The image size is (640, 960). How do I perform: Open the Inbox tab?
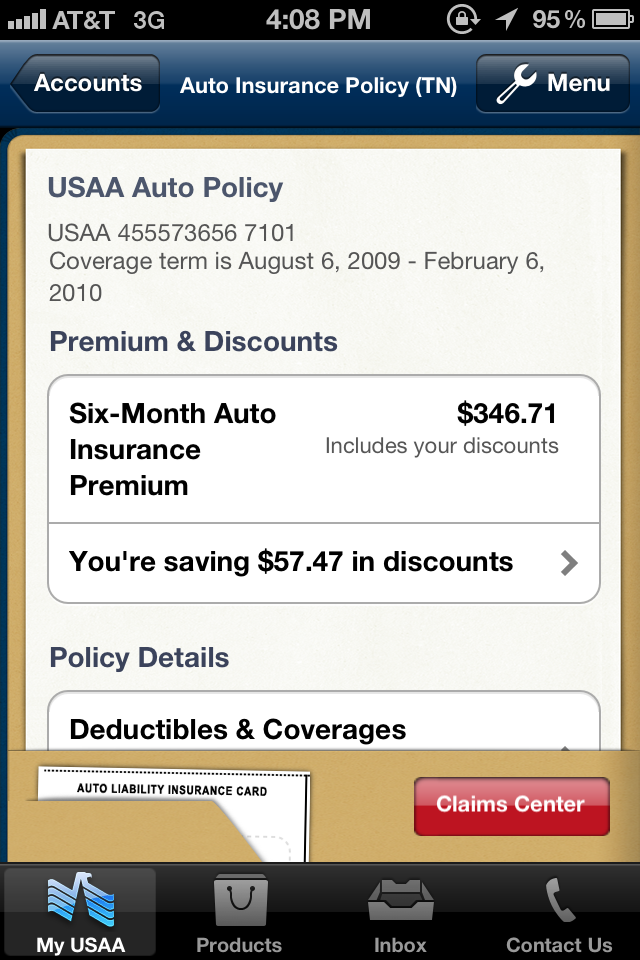[400, 912]
